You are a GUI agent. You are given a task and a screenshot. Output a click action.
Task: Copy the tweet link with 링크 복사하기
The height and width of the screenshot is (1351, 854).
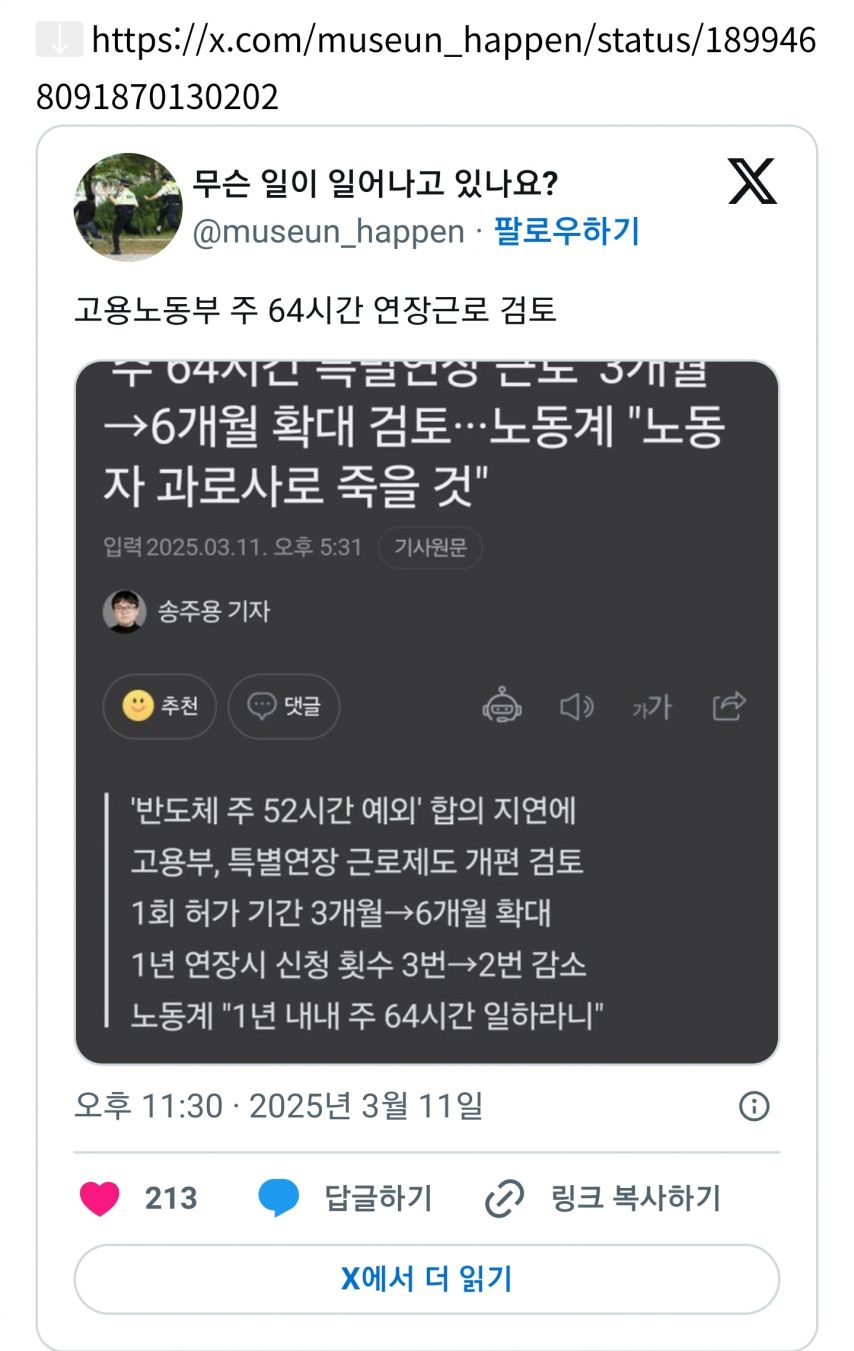tap(602, 1198)
